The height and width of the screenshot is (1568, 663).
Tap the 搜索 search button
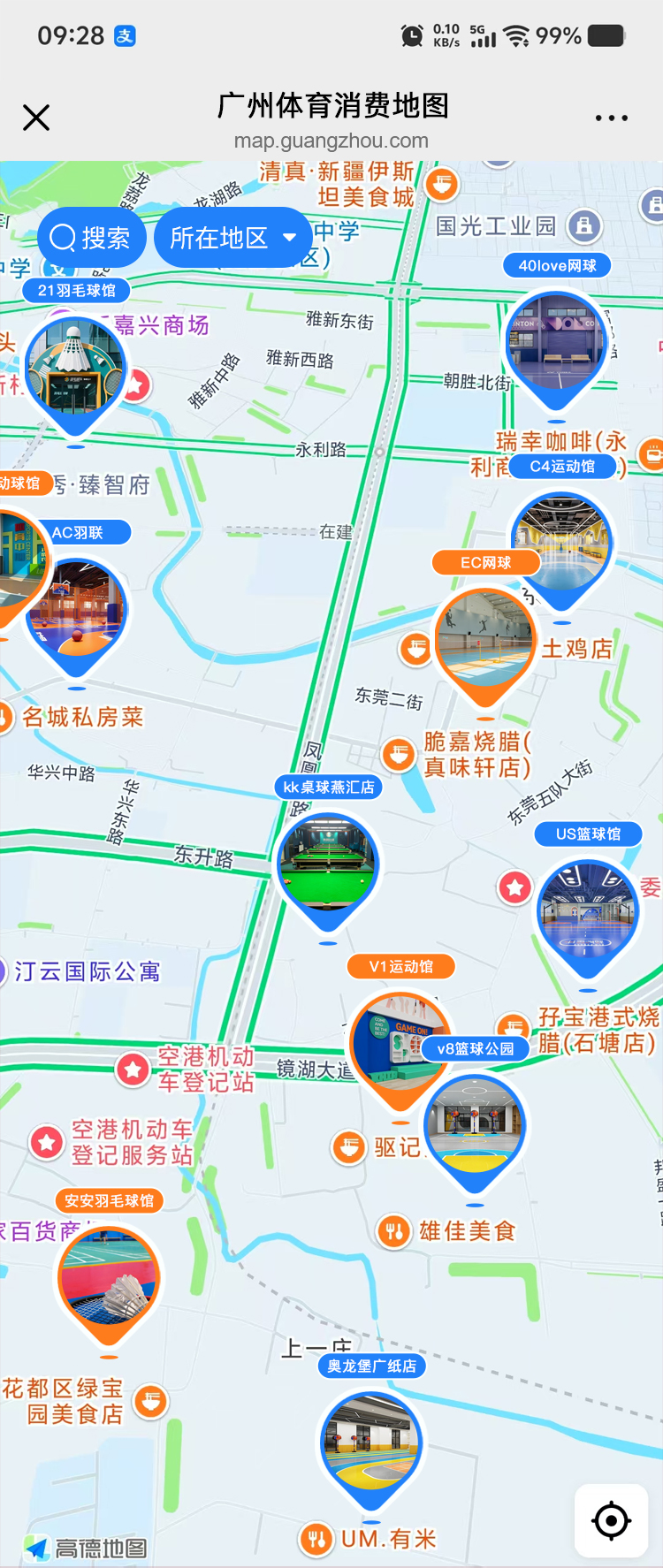tap(91, 238)
